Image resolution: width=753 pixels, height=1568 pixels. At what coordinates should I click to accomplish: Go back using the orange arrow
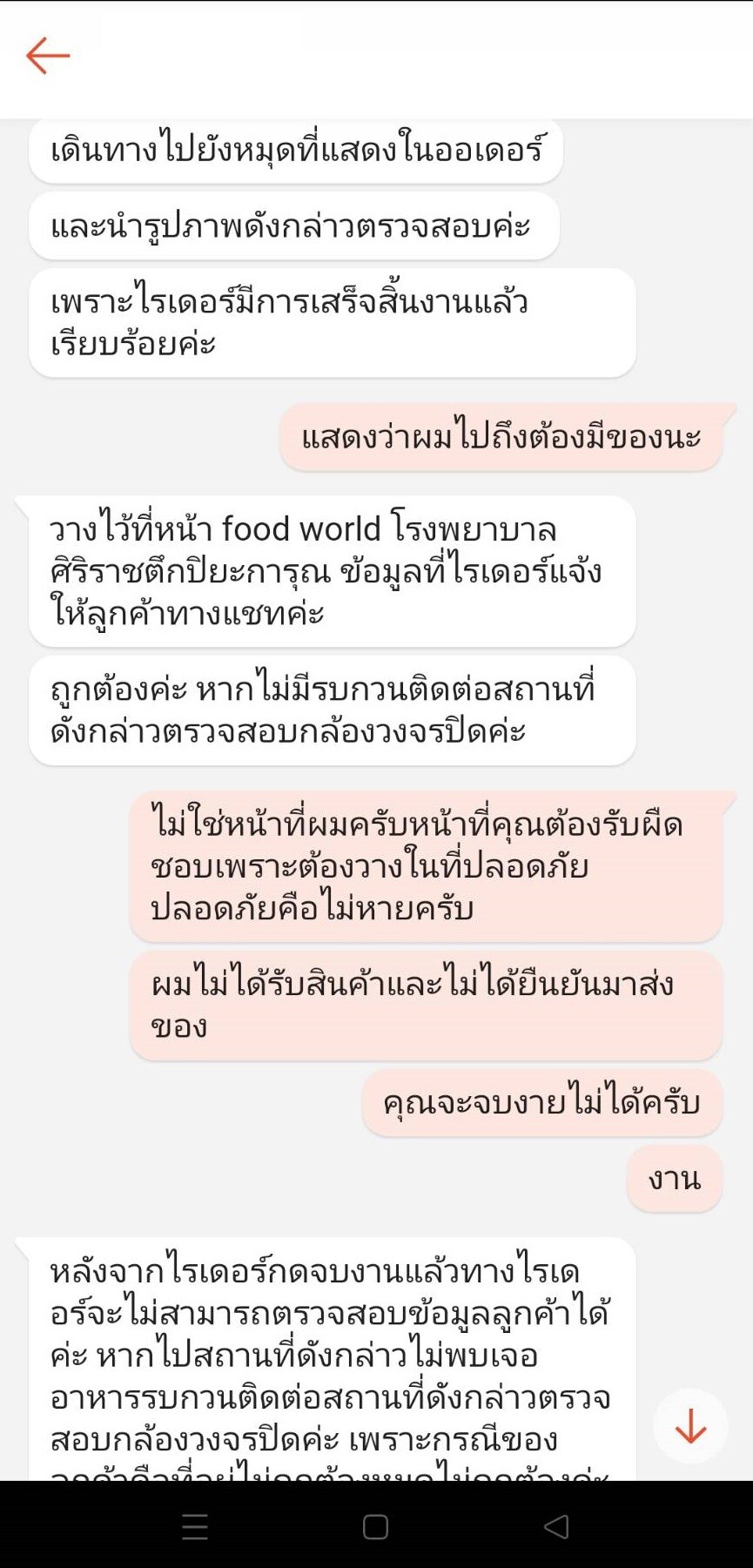click(x=48, y=56)
